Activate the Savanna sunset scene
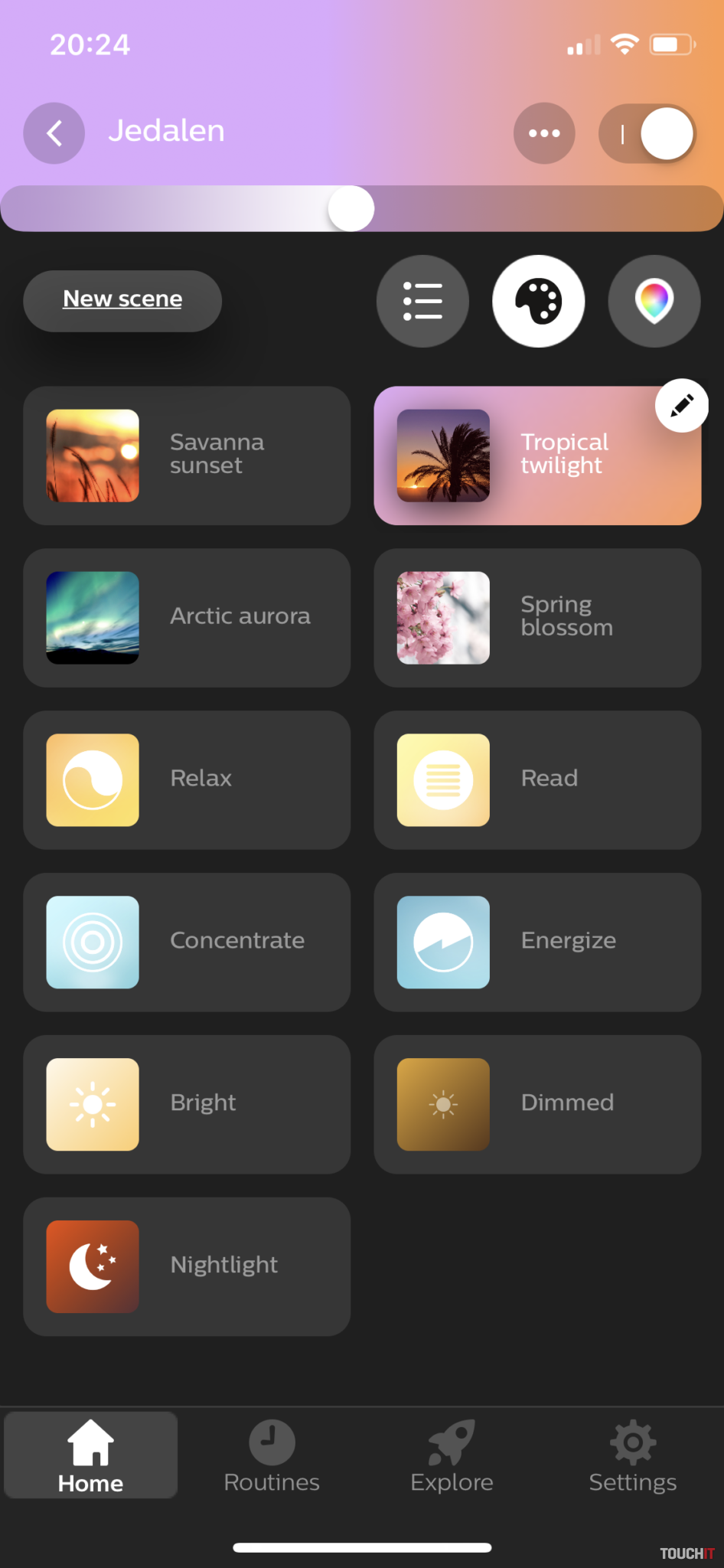 point(187,456)
